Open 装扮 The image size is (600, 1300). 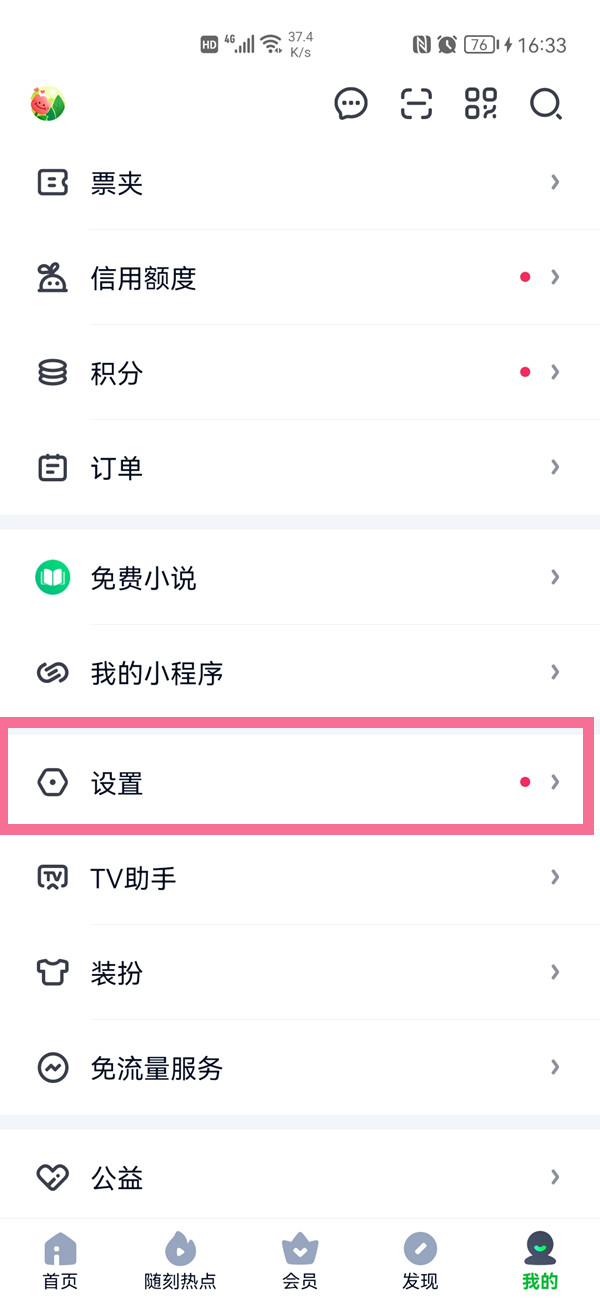pyautogui.click(x=300, y=972)
